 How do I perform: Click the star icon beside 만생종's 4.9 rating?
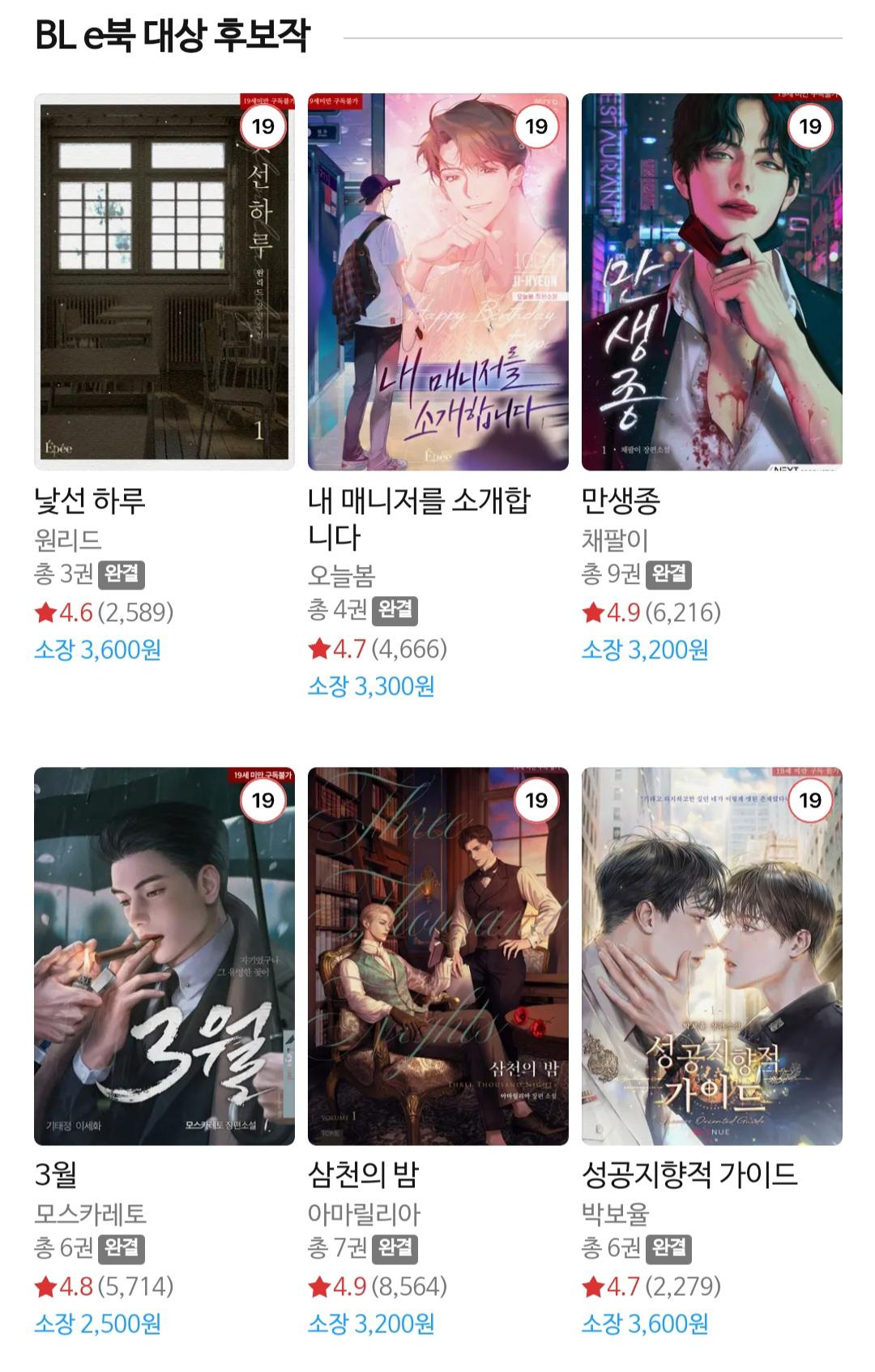pyautogui.click(x=592, y=615)
